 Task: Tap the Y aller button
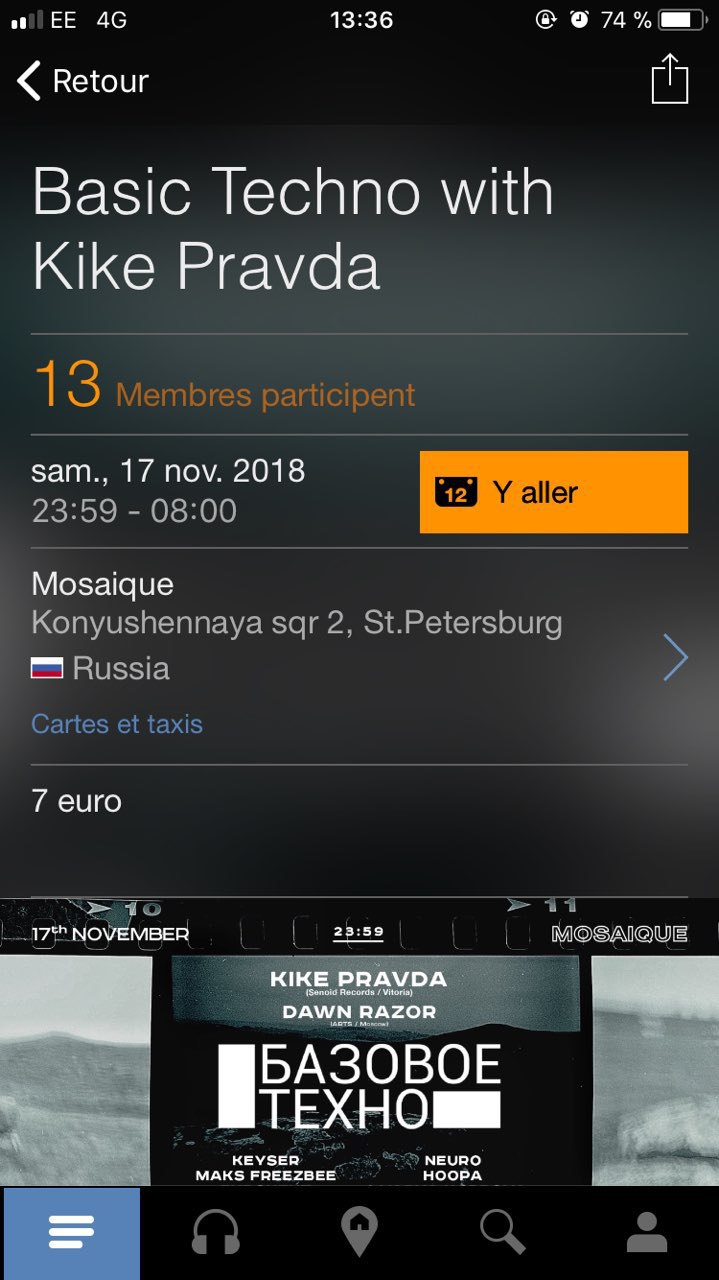pos(553,492)
